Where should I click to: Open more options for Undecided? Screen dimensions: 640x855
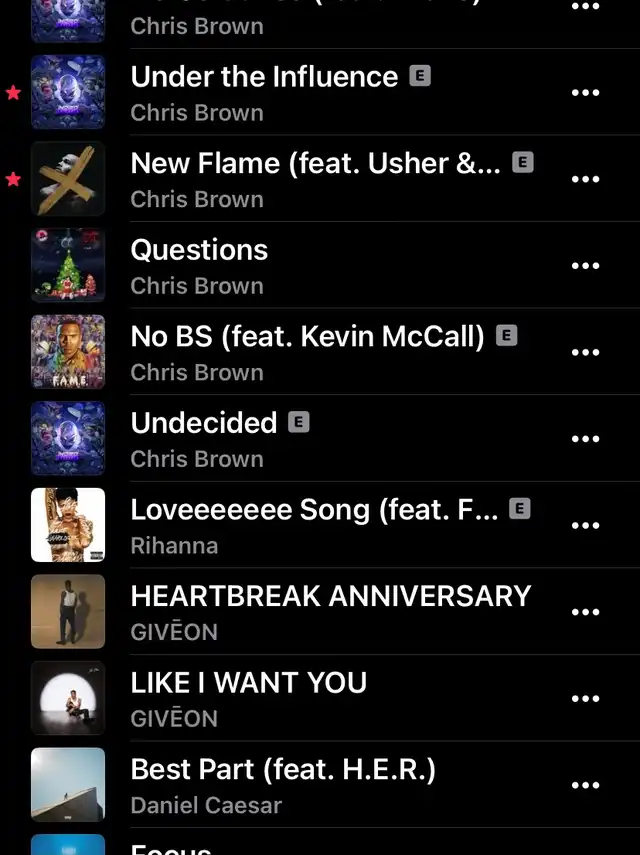(585, 439)
